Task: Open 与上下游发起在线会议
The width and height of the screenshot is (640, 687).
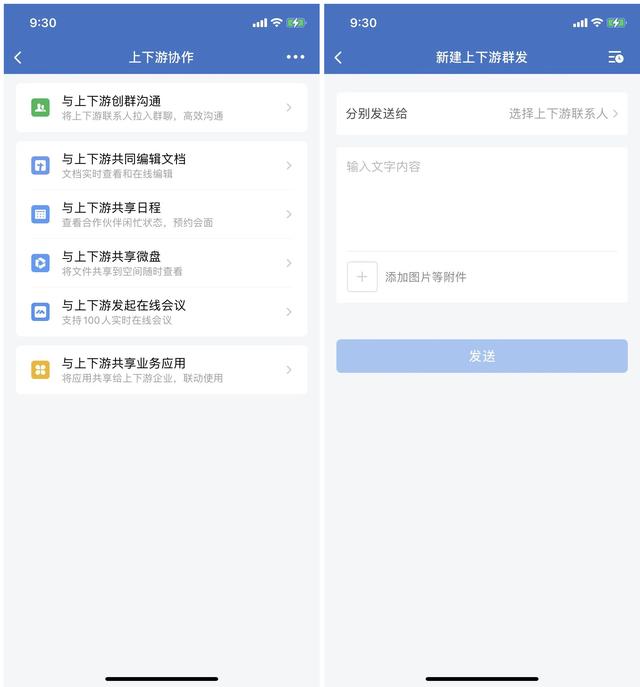Action: pos(161,312)
